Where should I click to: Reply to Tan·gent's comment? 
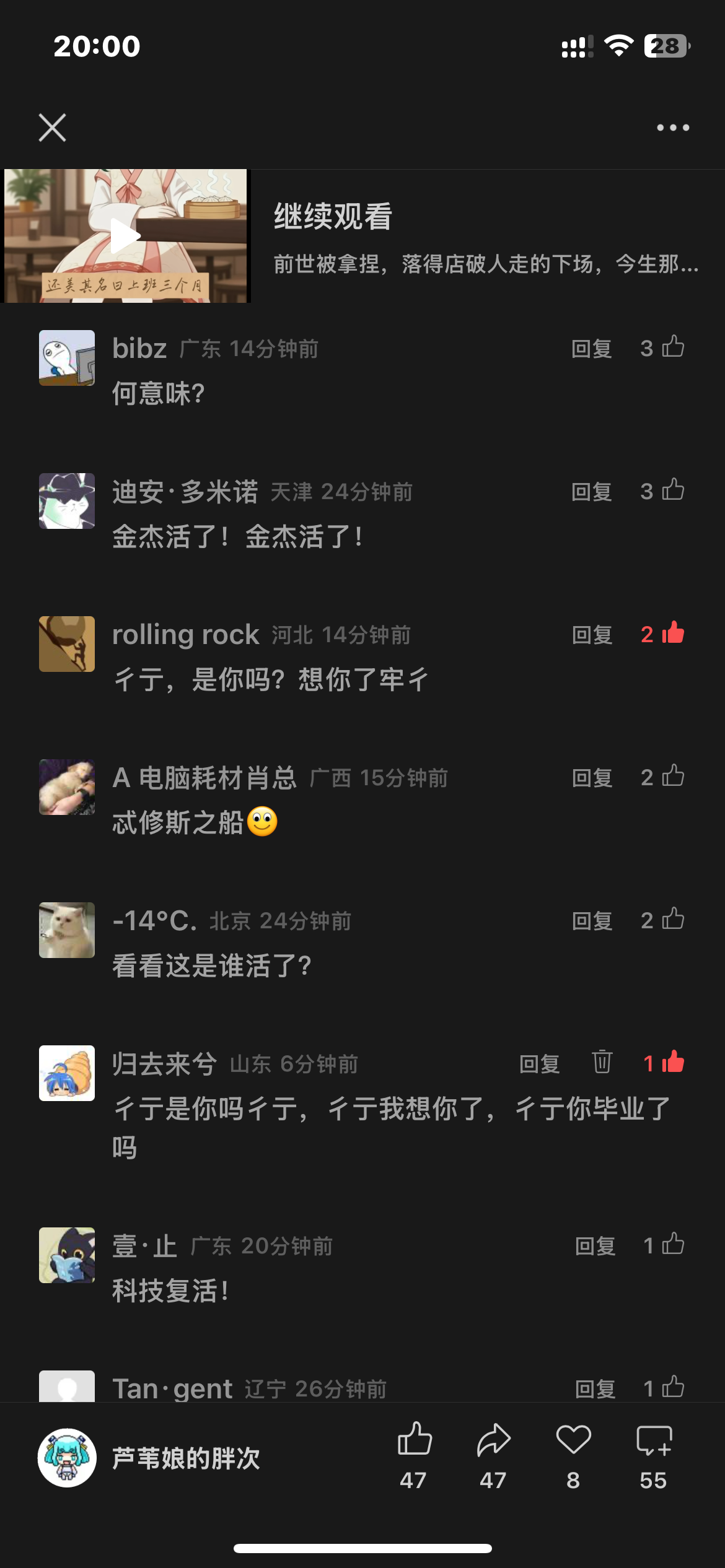point(595,1389)
